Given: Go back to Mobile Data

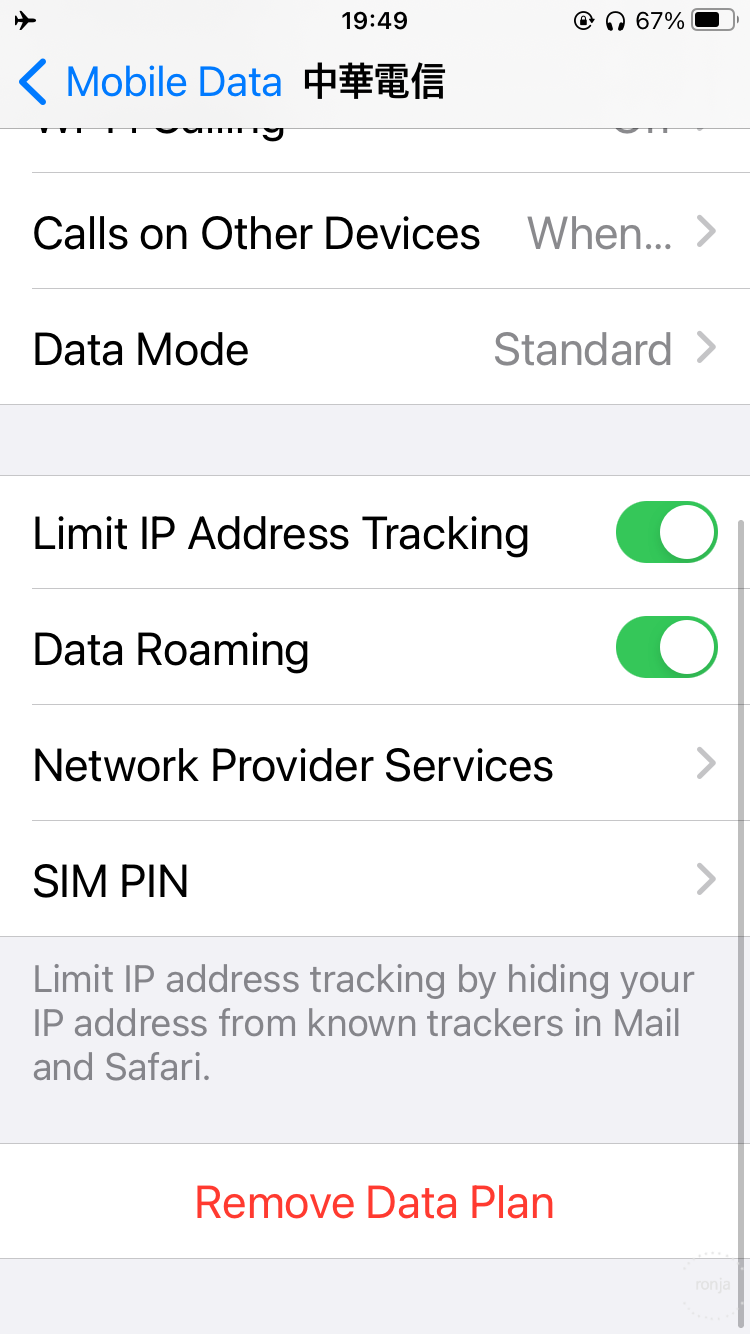Looking at the screenshot, I should click(150, 82).
